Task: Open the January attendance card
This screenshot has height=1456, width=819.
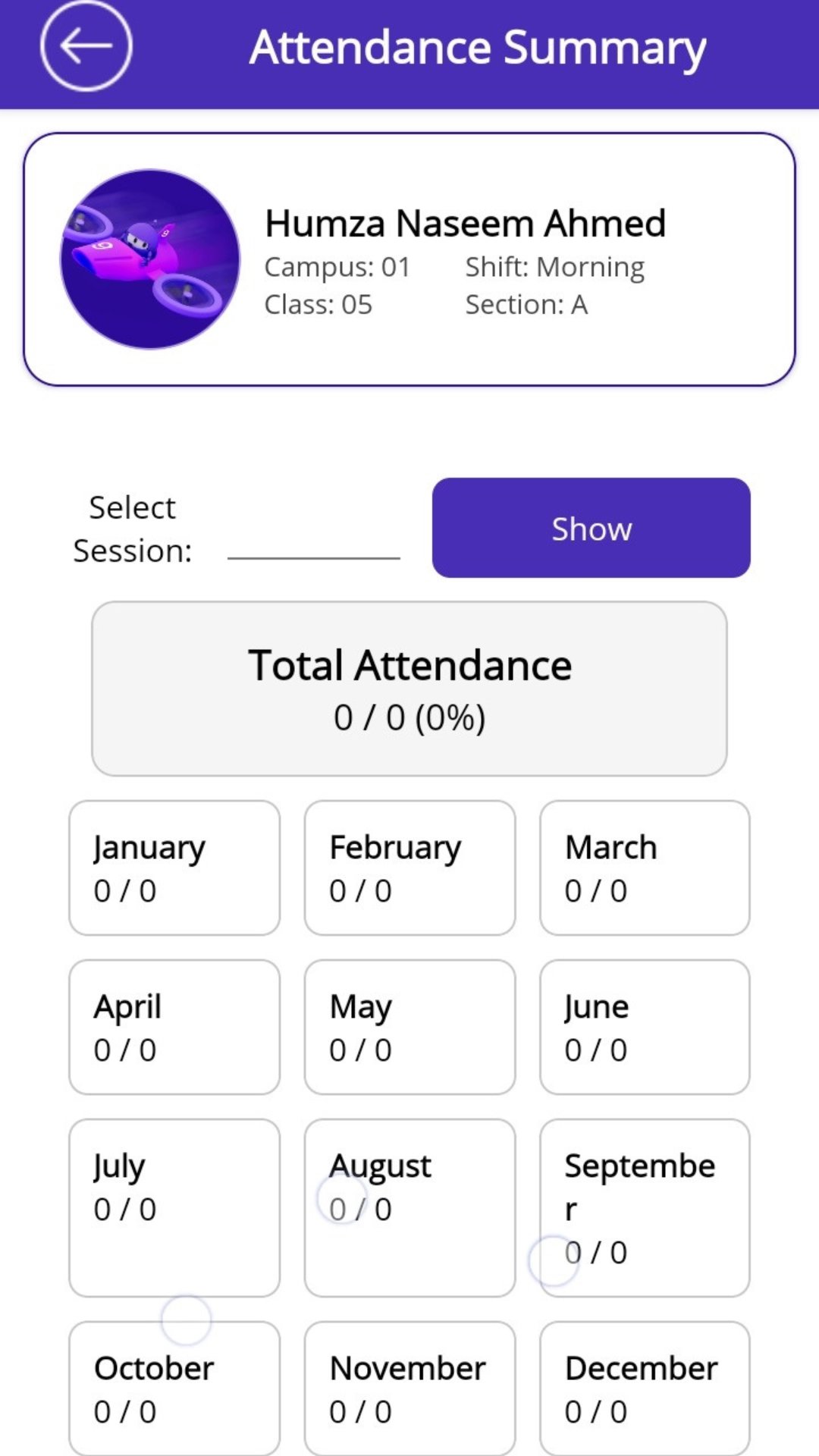Action: (174, 868)
